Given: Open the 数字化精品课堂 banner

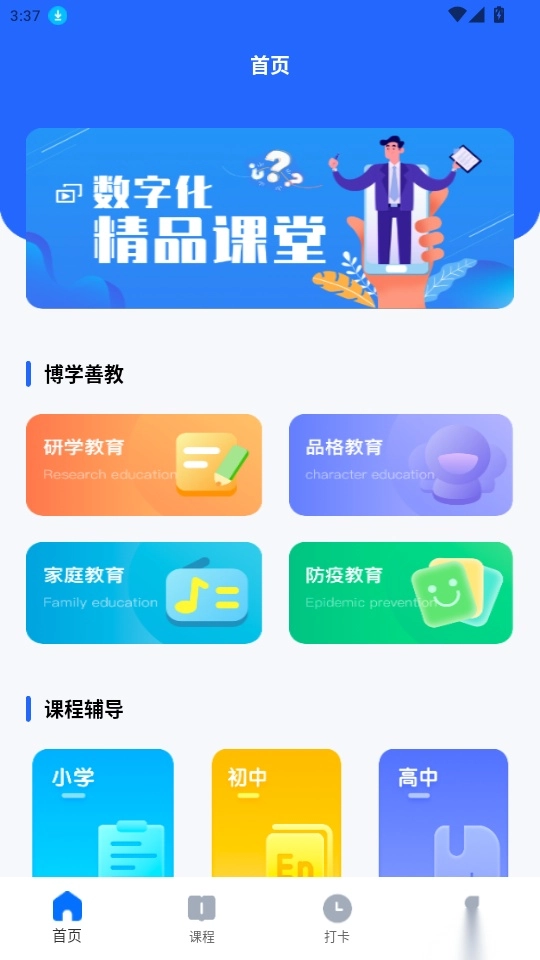Looking at the screenshot, I should tap(270, 218).
